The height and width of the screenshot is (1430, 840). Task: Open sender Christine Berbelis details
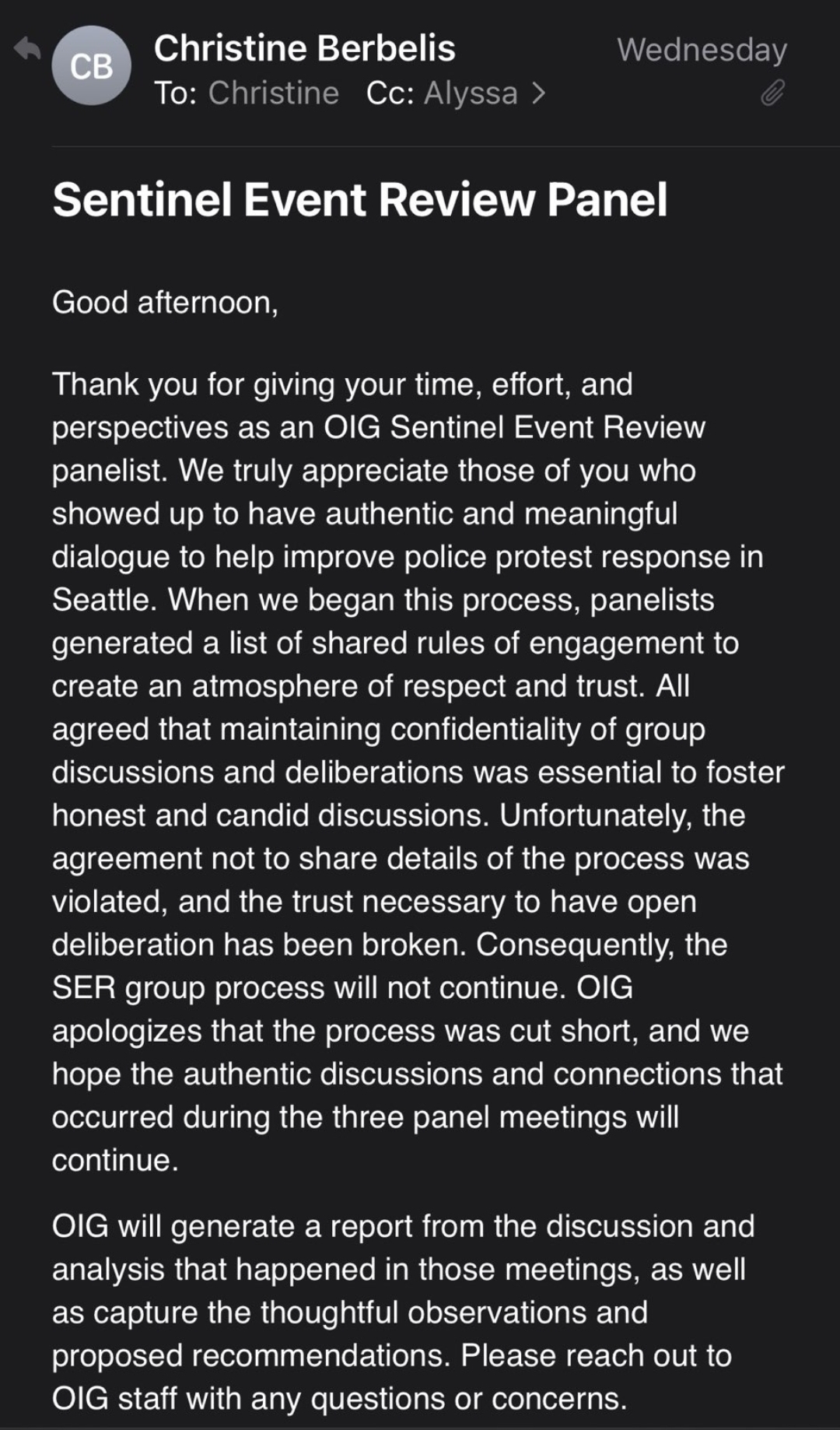(304, 48)
